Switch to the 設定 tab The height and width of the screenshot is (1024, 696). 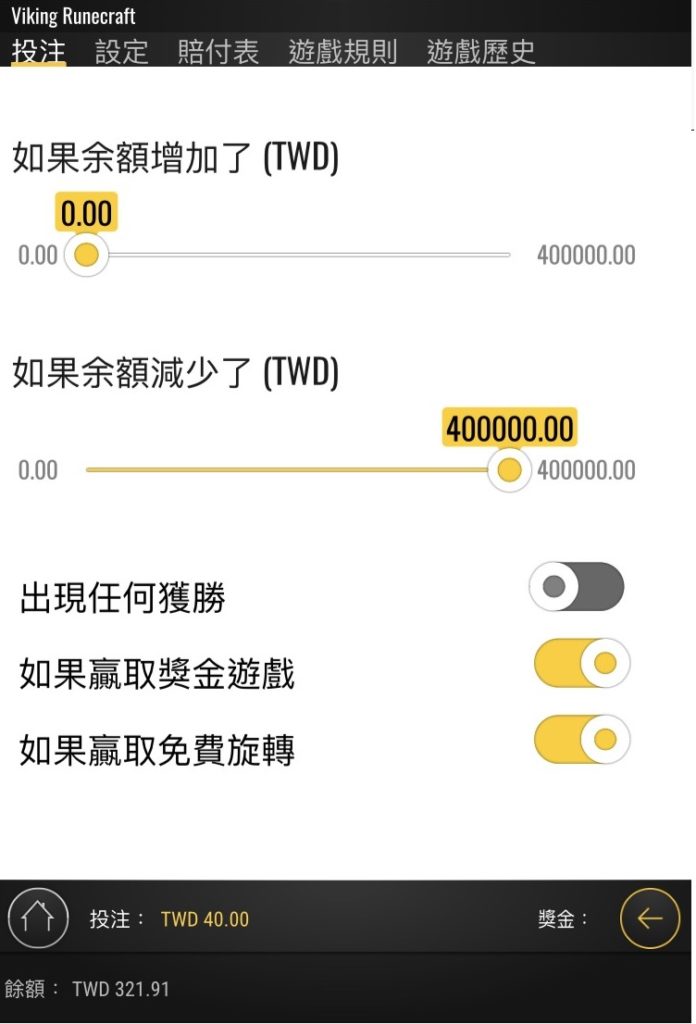coord(122,52)
